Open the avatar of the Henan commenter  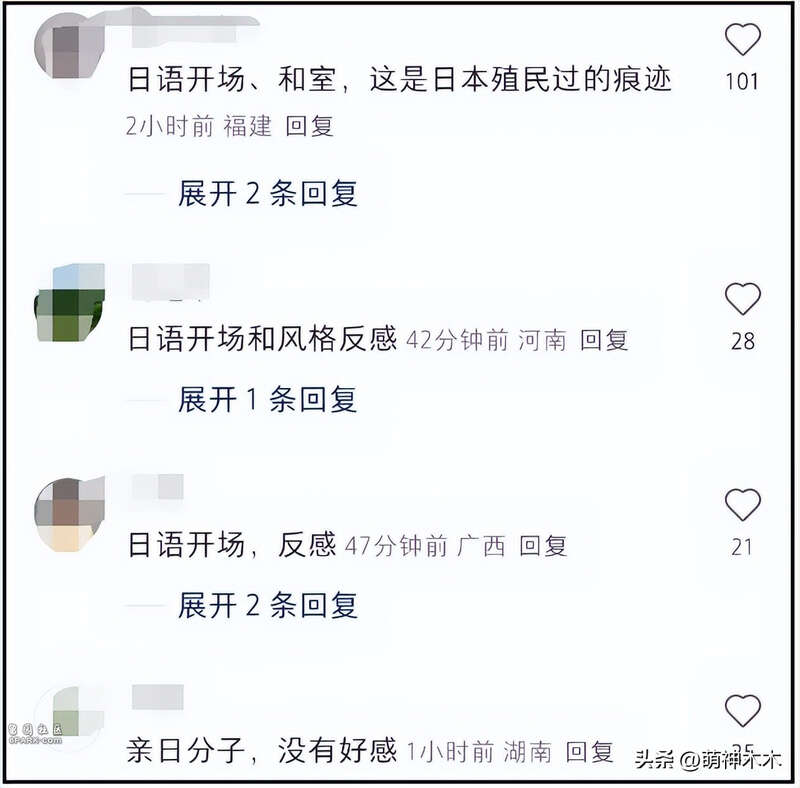pos(70,303)
